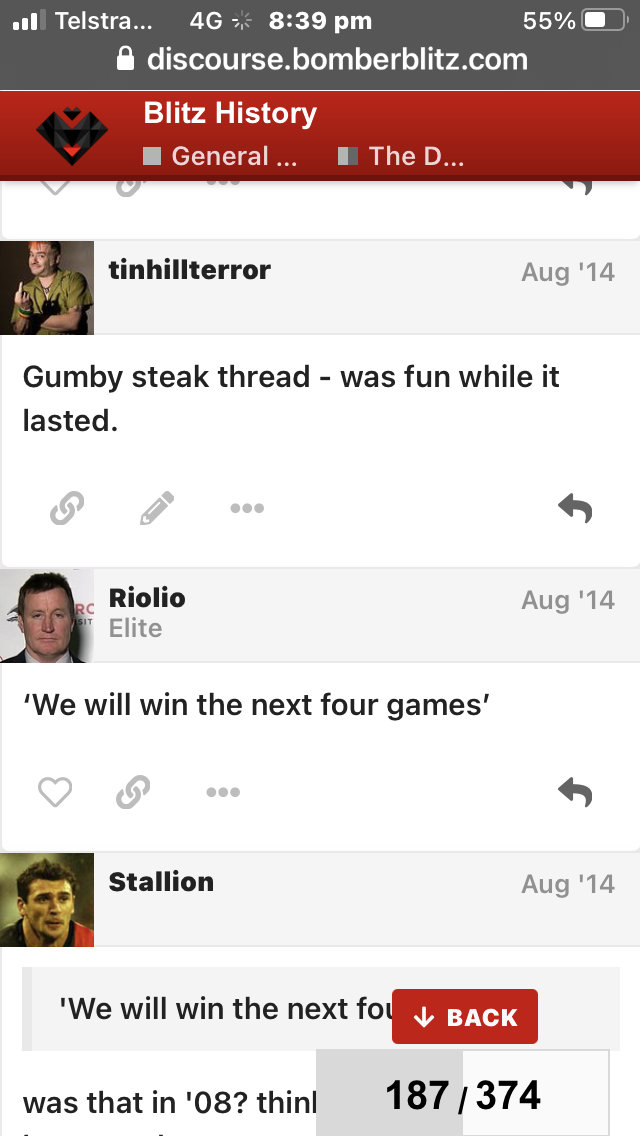Reply to Riolio's post

575,793
